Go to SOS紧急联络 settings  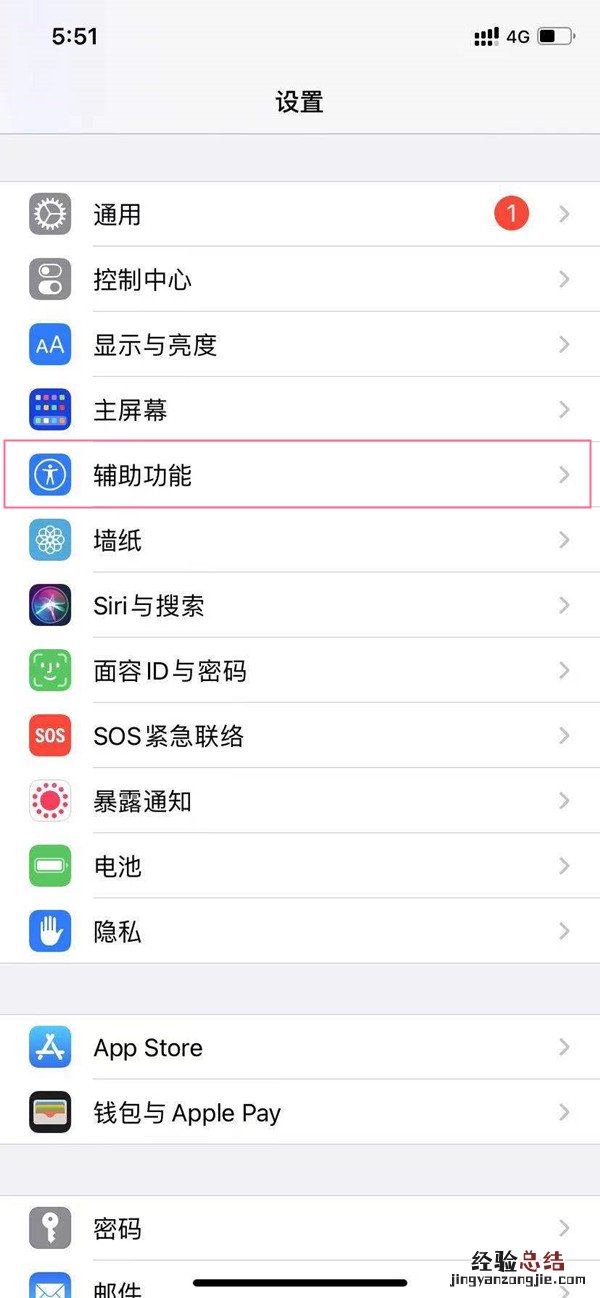(x=300, y=736)
